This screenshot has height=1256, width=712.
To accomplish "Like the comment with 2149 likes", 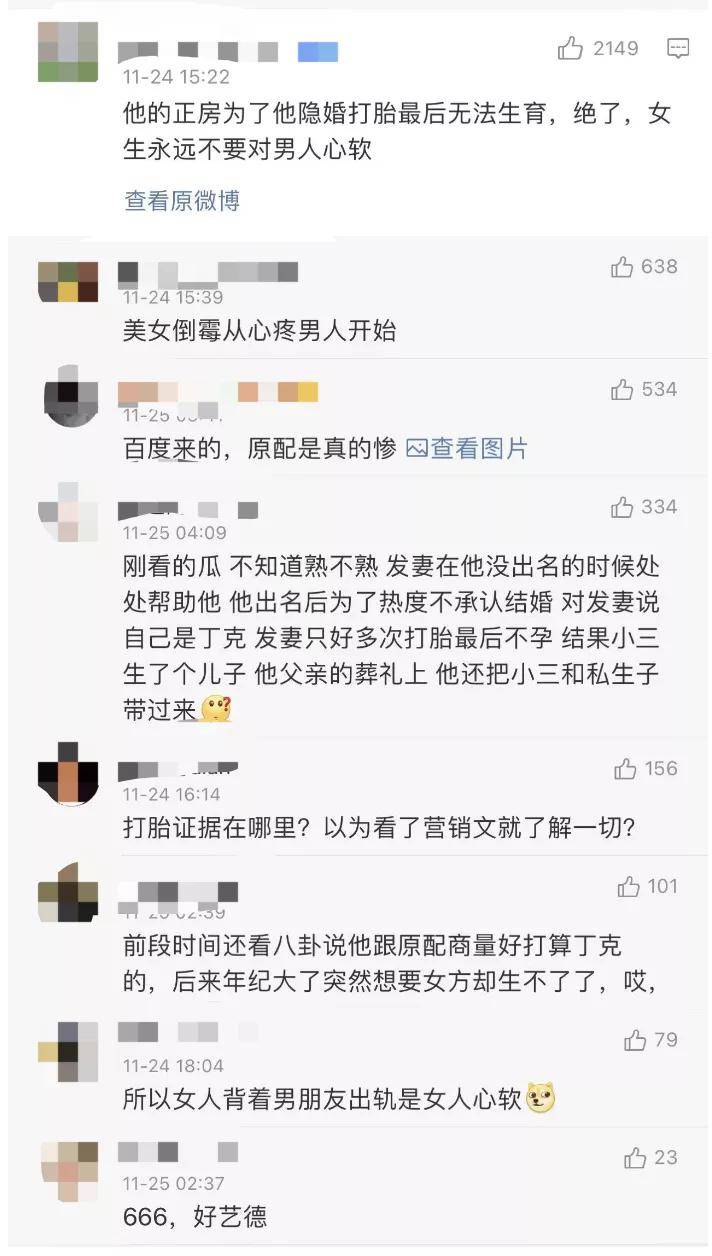I will click(x=571, y=48).
